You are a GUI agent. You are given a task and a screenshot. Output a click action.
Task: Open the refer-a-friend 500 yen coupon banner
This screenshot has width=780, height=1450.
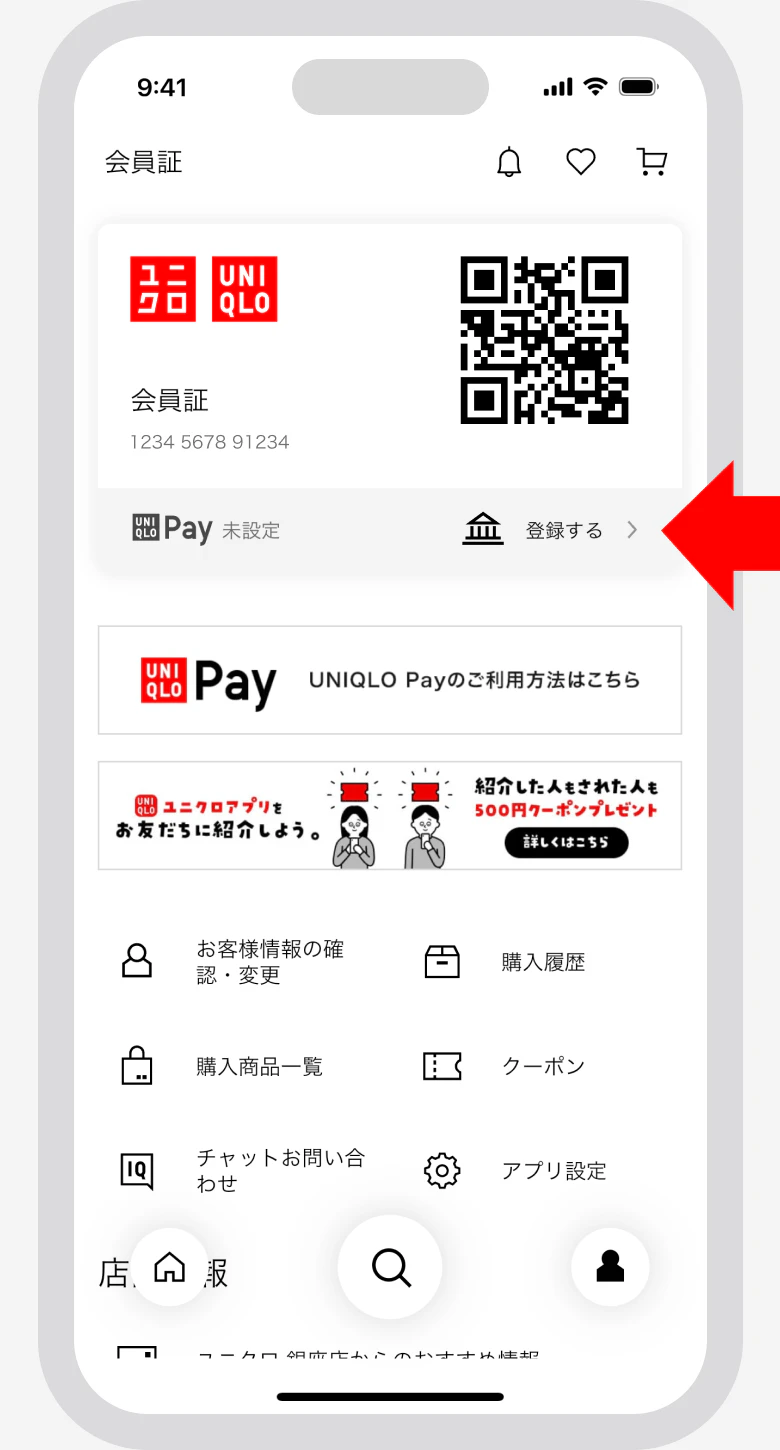pyautogui.click(x=390, y=816)
